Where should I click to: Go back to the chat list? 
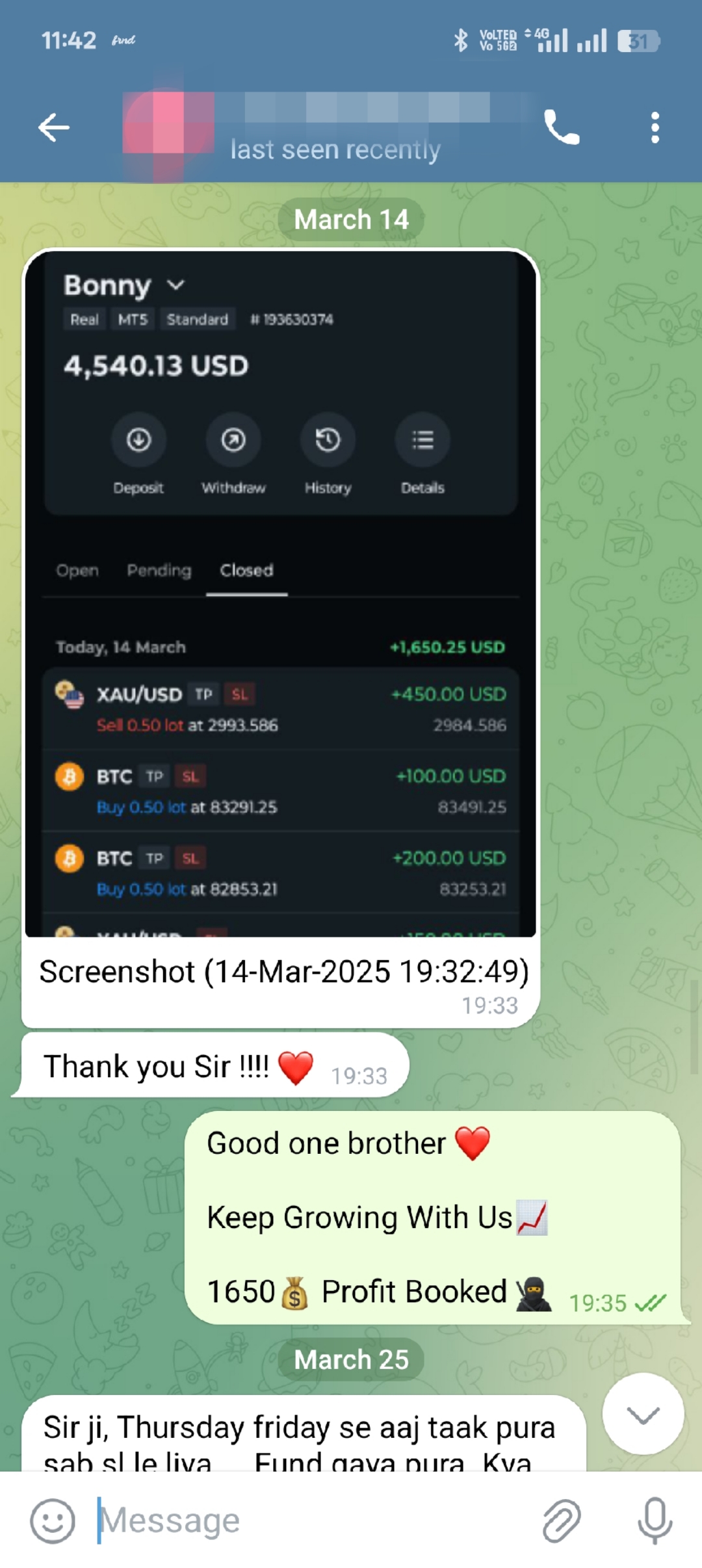(x=54, y=127)
